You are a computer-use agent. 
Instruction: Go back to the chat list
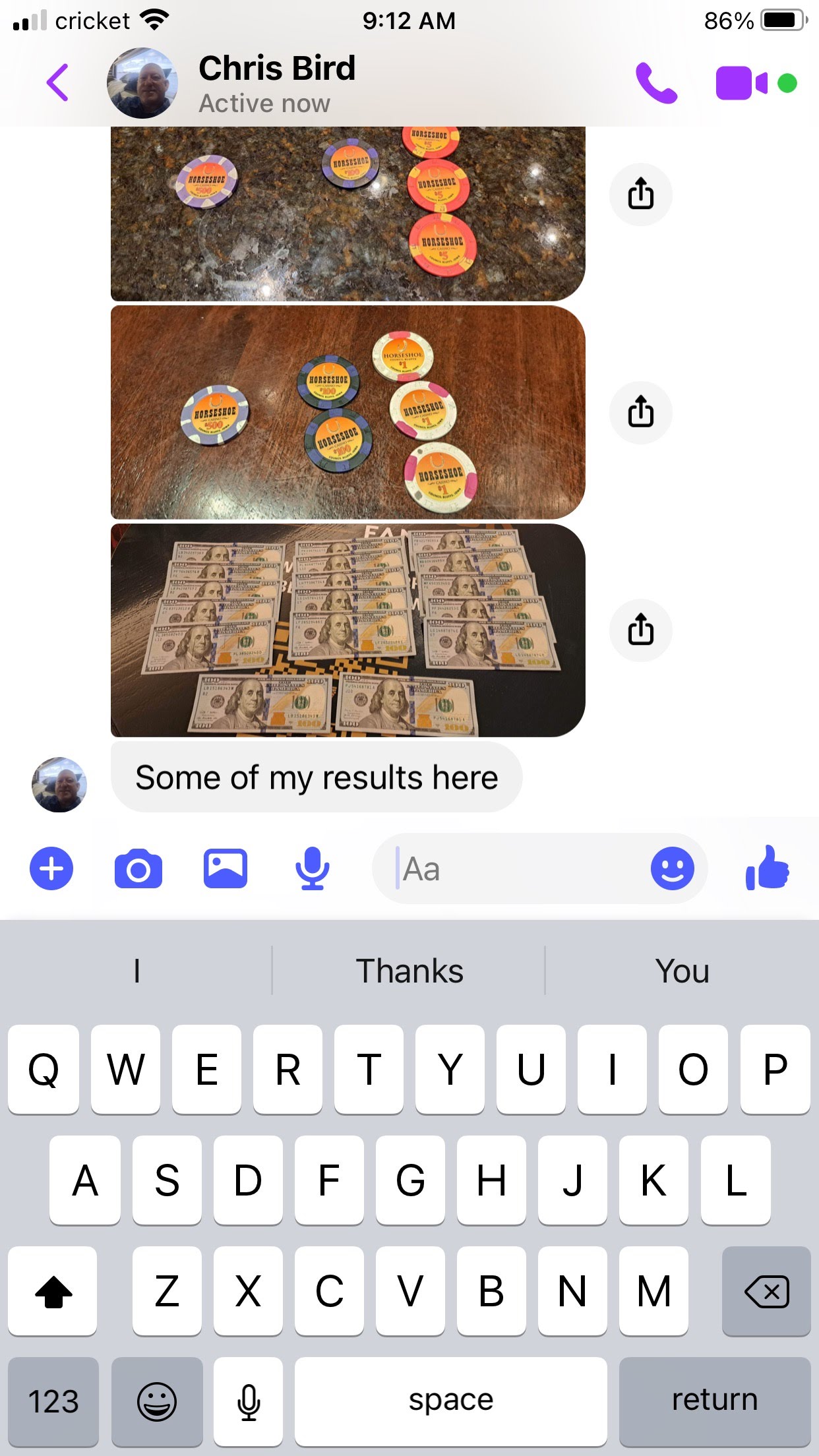click(58, 83)
